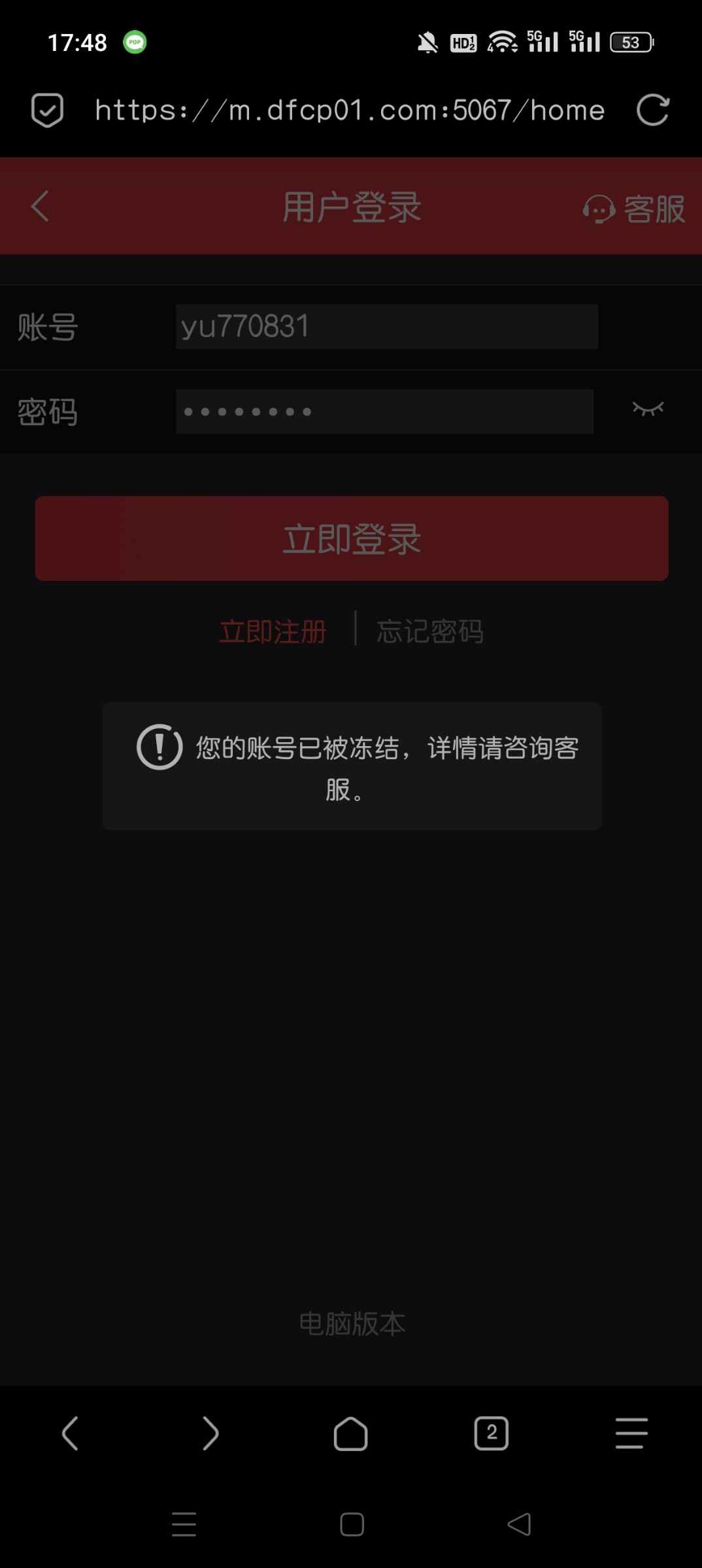Screen dimensions: 702x1568
Task: Open the browser tab switcher
Action: pos(492,1433)
